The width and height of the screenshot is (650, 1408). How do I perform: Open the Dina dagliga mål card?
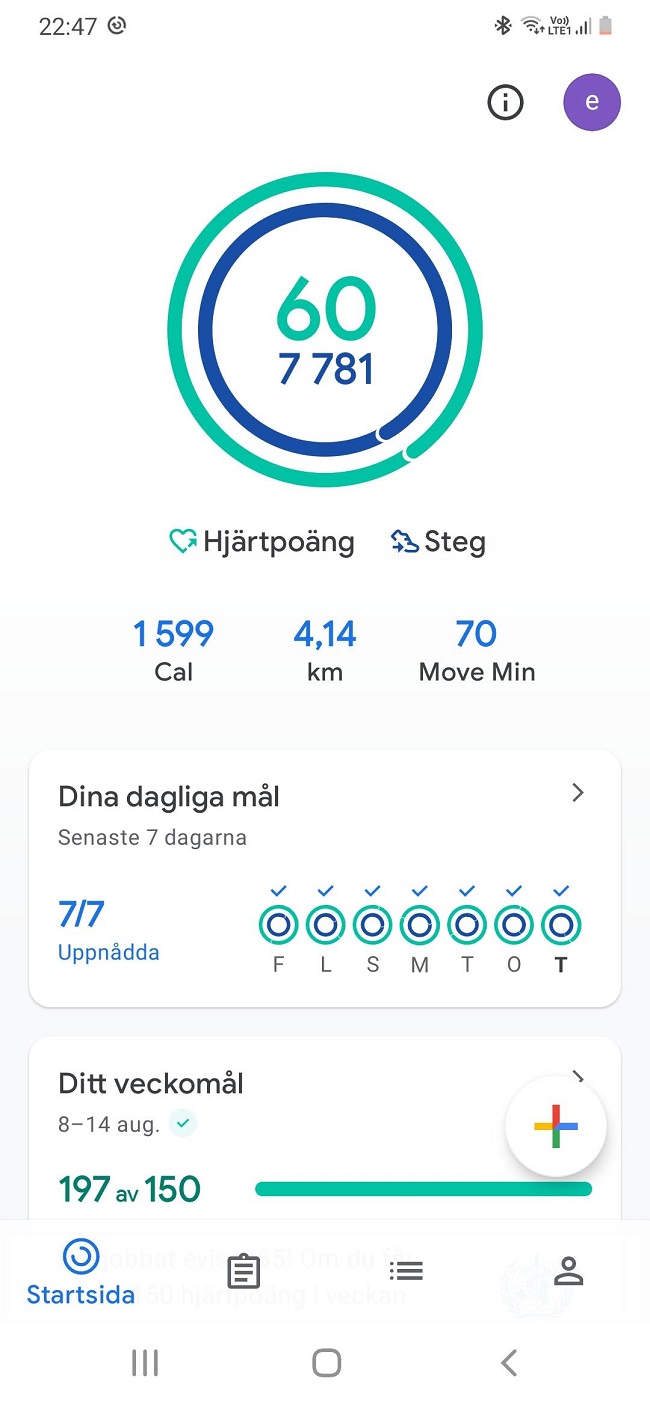tap(325, 878)
